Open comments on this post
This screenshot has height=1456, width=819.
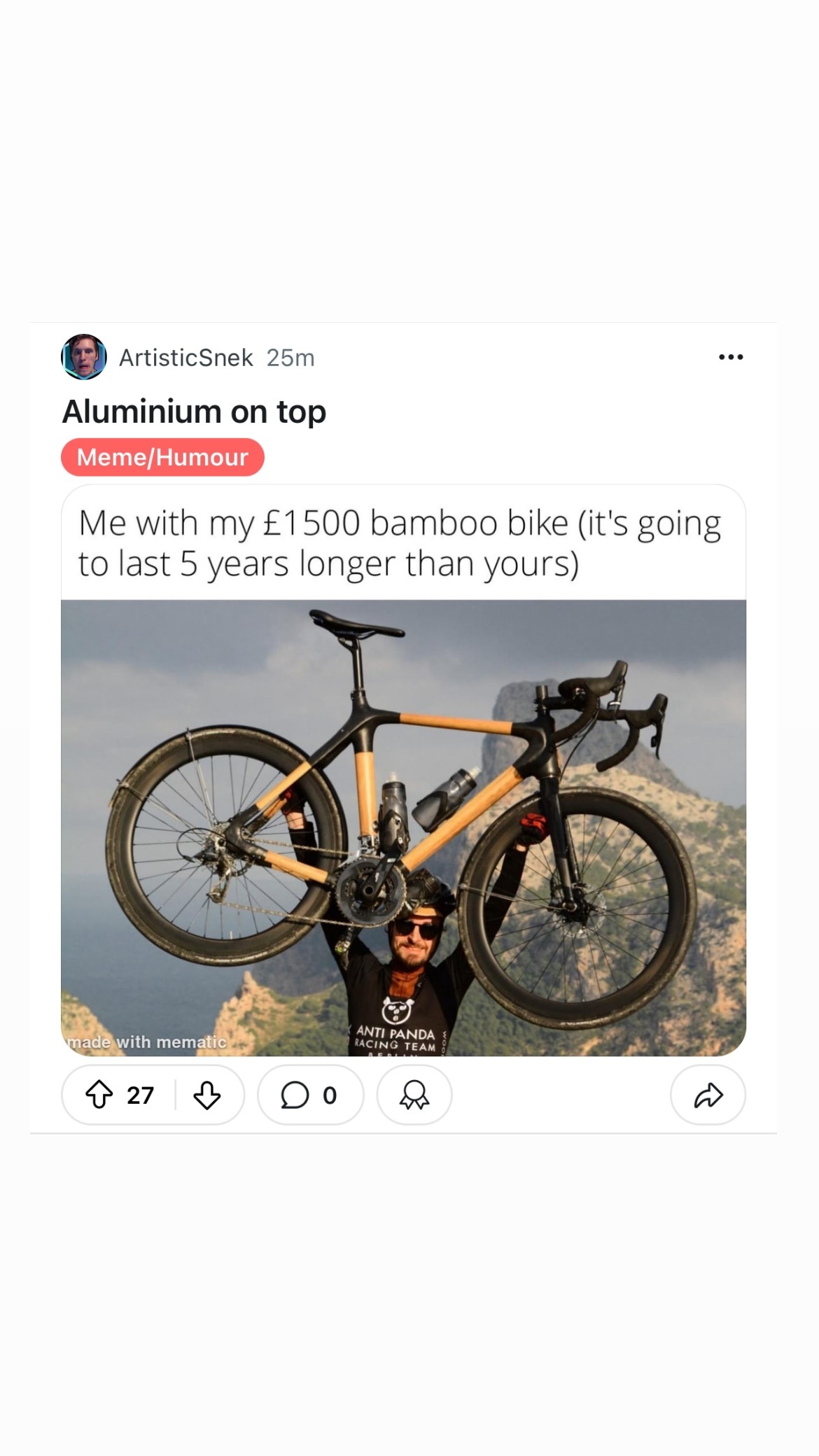coord(310,1095)
